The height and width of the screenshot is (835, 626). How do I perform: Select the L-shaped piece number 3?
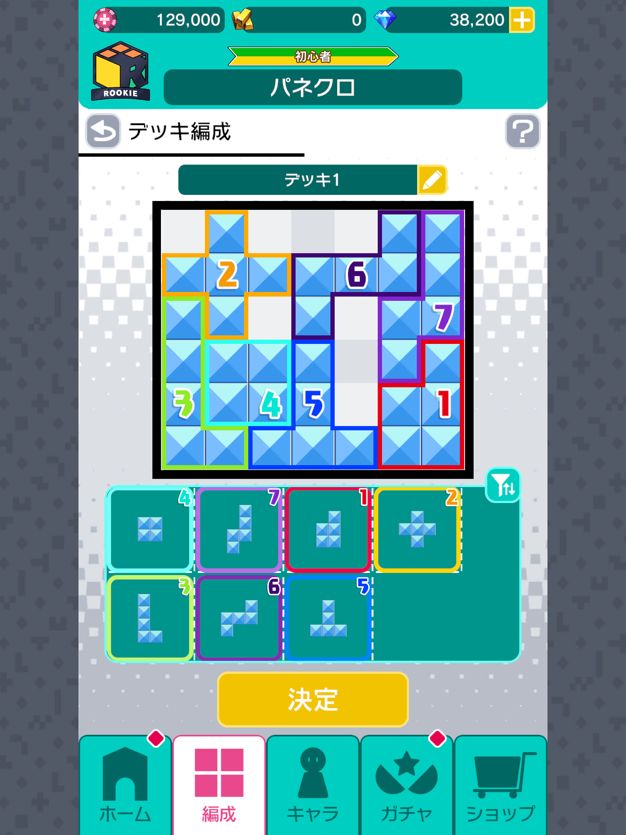tap(150, 618)
